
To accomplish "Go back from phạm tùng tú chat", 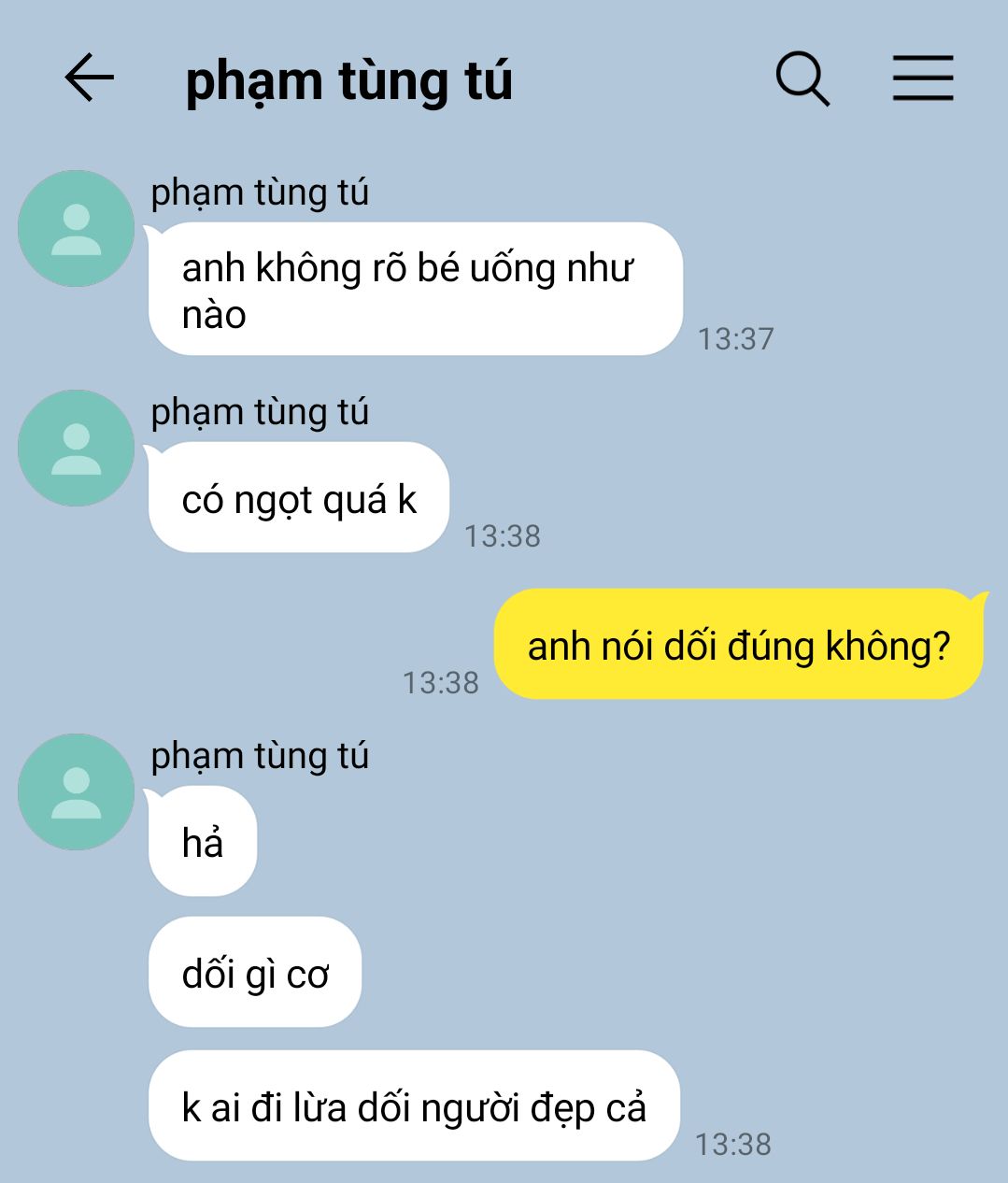I will [89, 78].
